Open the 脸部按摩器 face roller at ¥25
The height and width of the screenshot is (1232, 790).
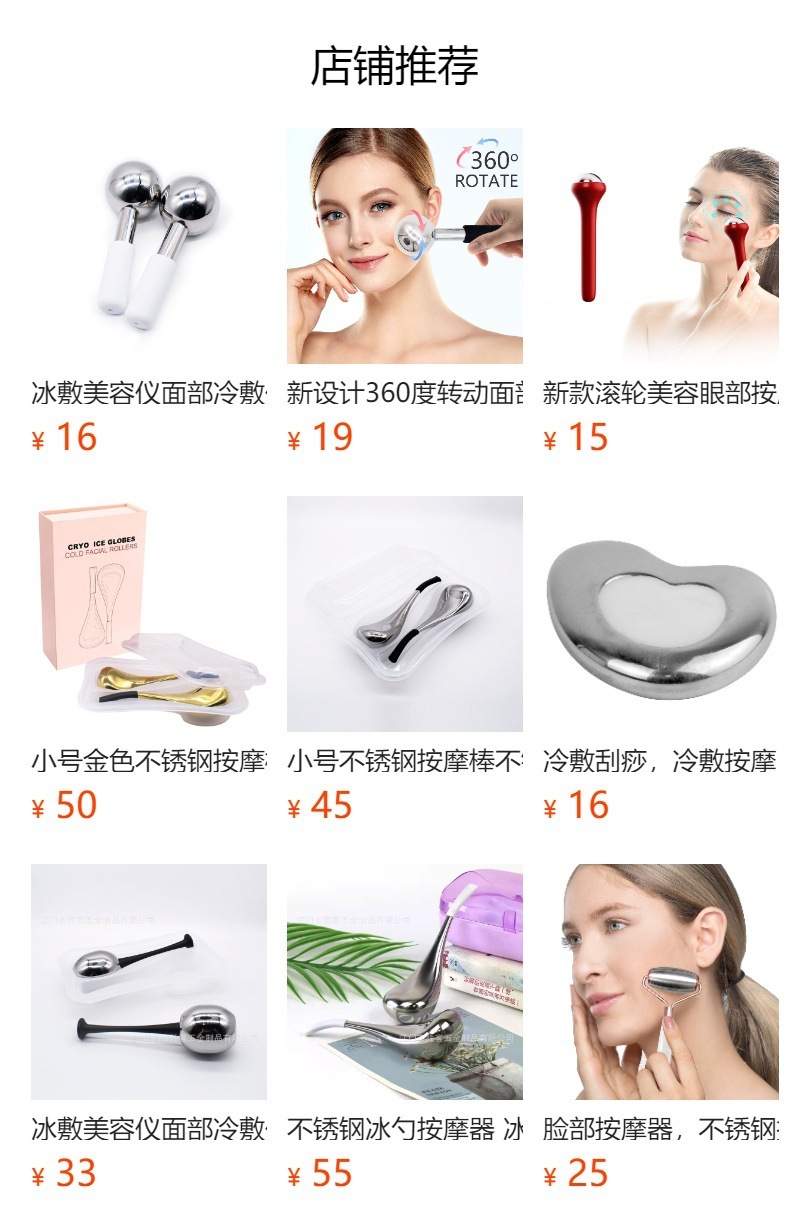click(x=660, y=982)
